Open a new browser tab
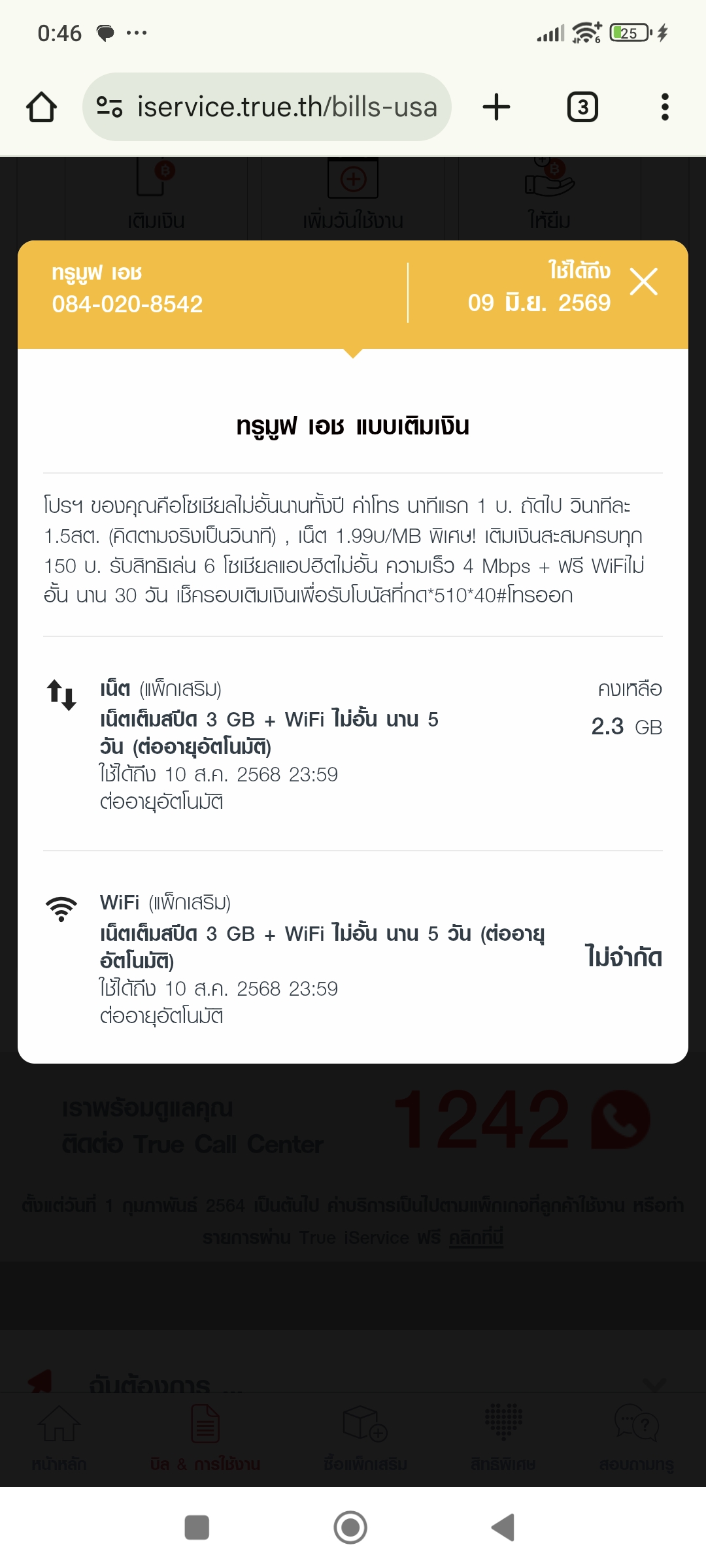 point(496,107)
